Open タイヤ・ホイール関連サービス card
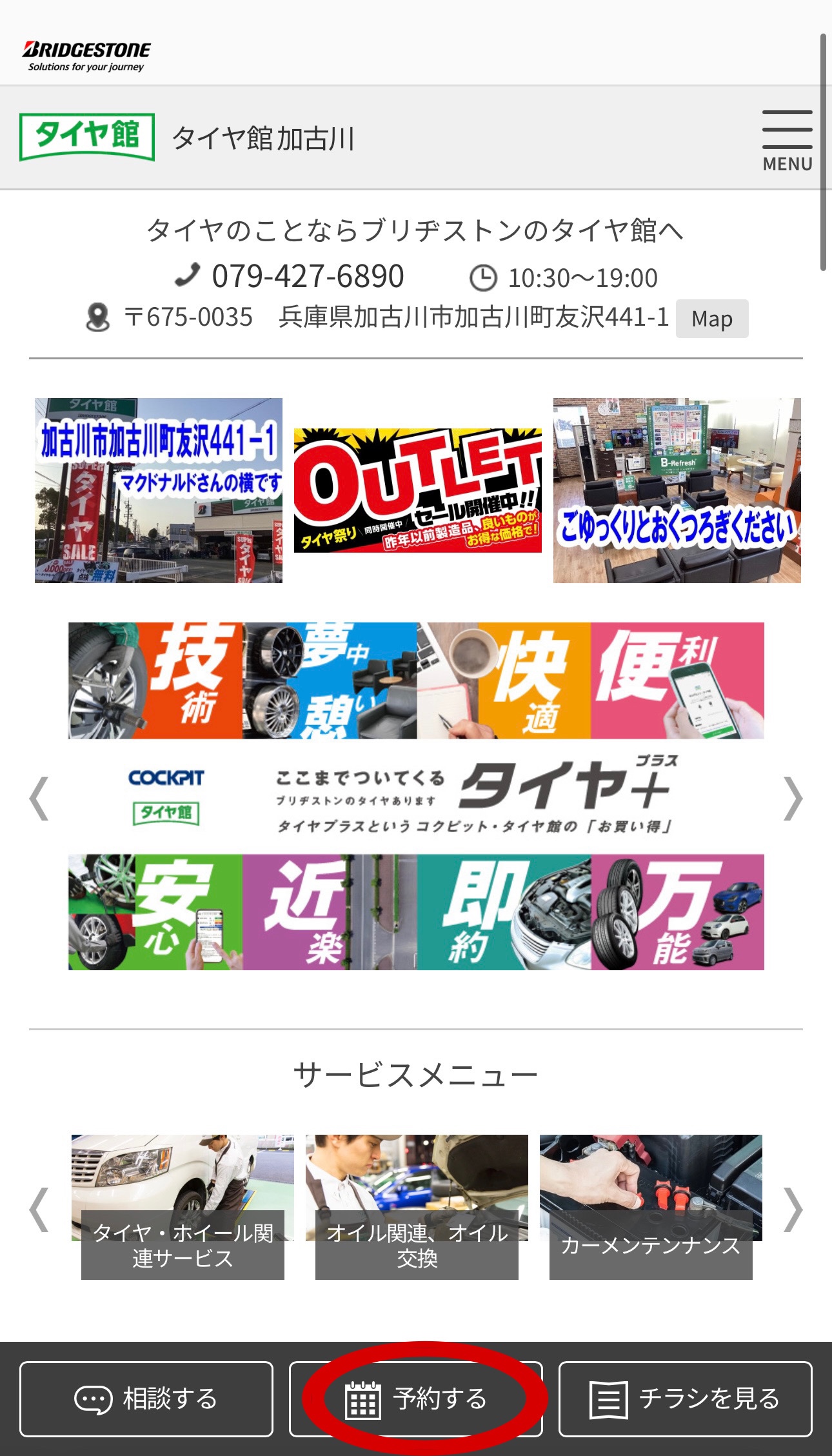 coord(183,1206)
